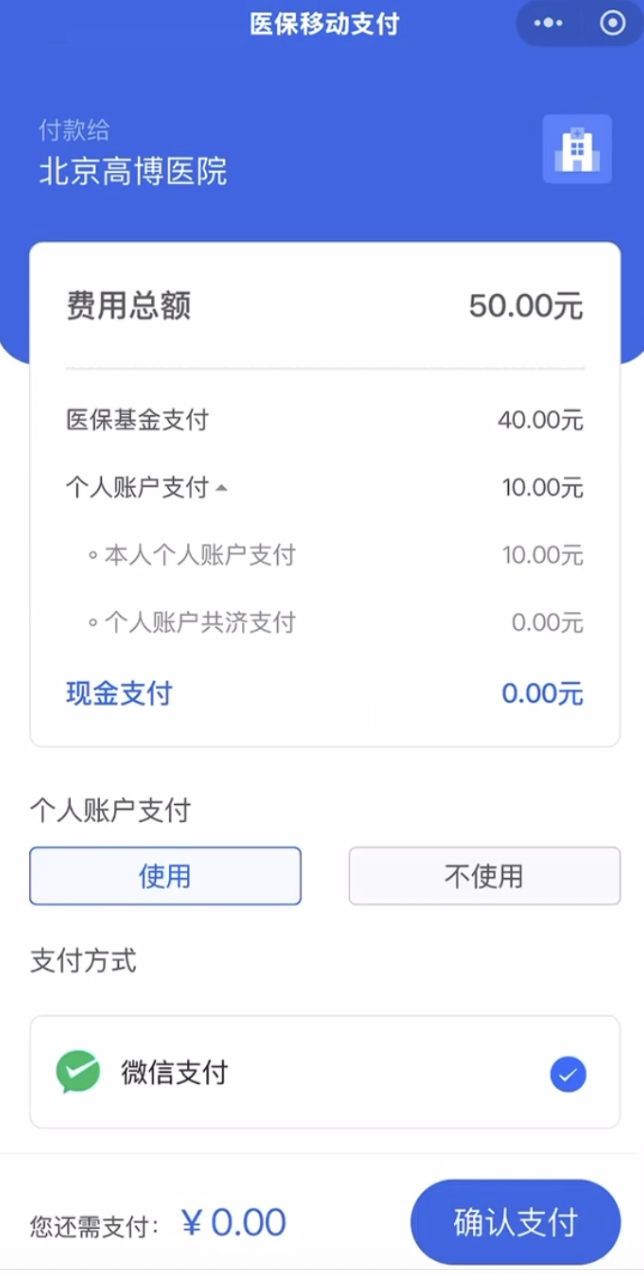Select 使用 for personal account payment
This screenshot has width=644, height=1274.
[x=165, y=876]
